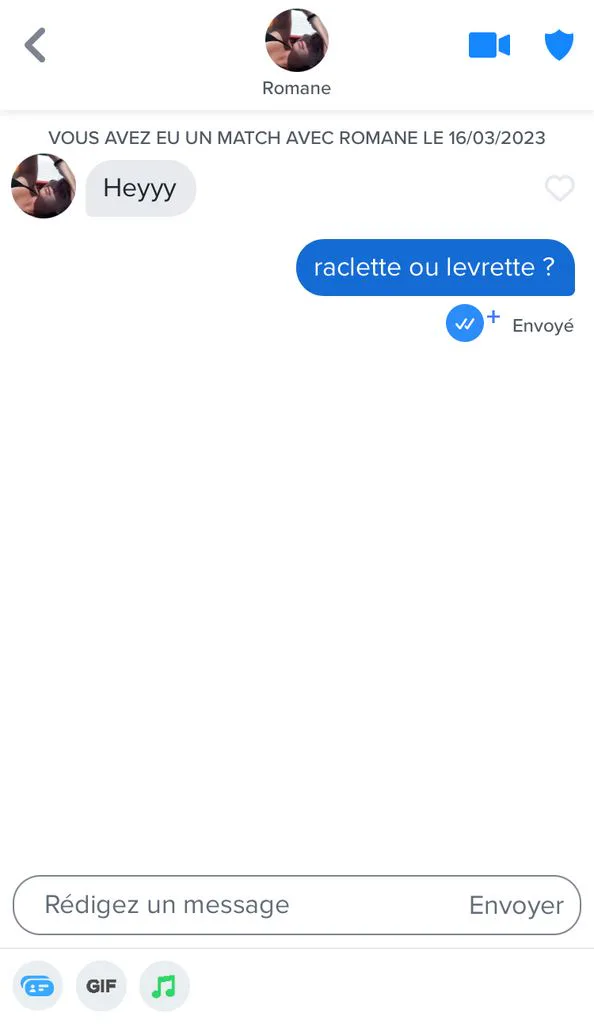Start a video call with Romane
The image size is (594, 1024).
tap(489, 46)
